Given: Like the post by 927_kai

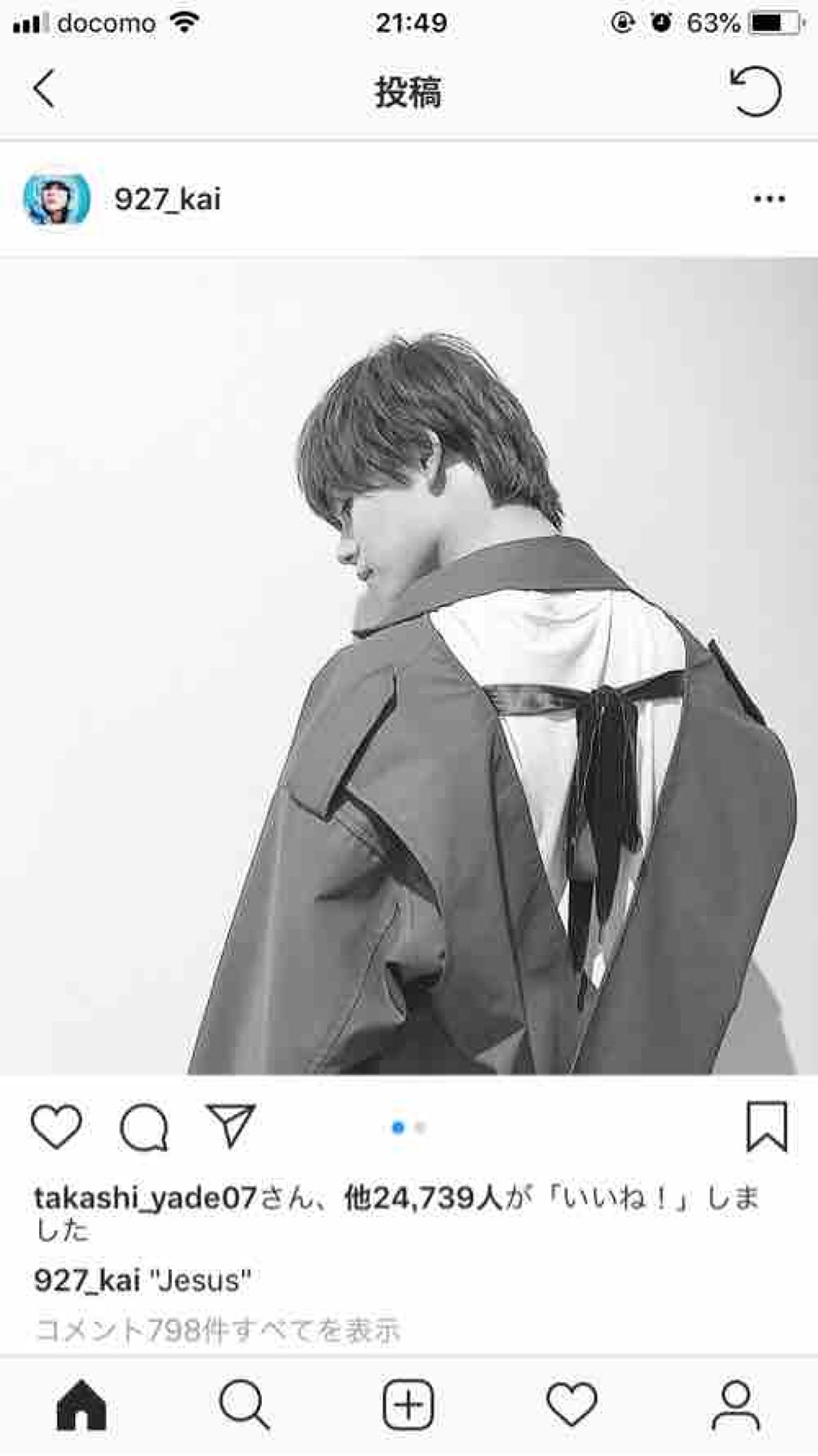Looking at the screenshot, I should tap(56, 1127).
